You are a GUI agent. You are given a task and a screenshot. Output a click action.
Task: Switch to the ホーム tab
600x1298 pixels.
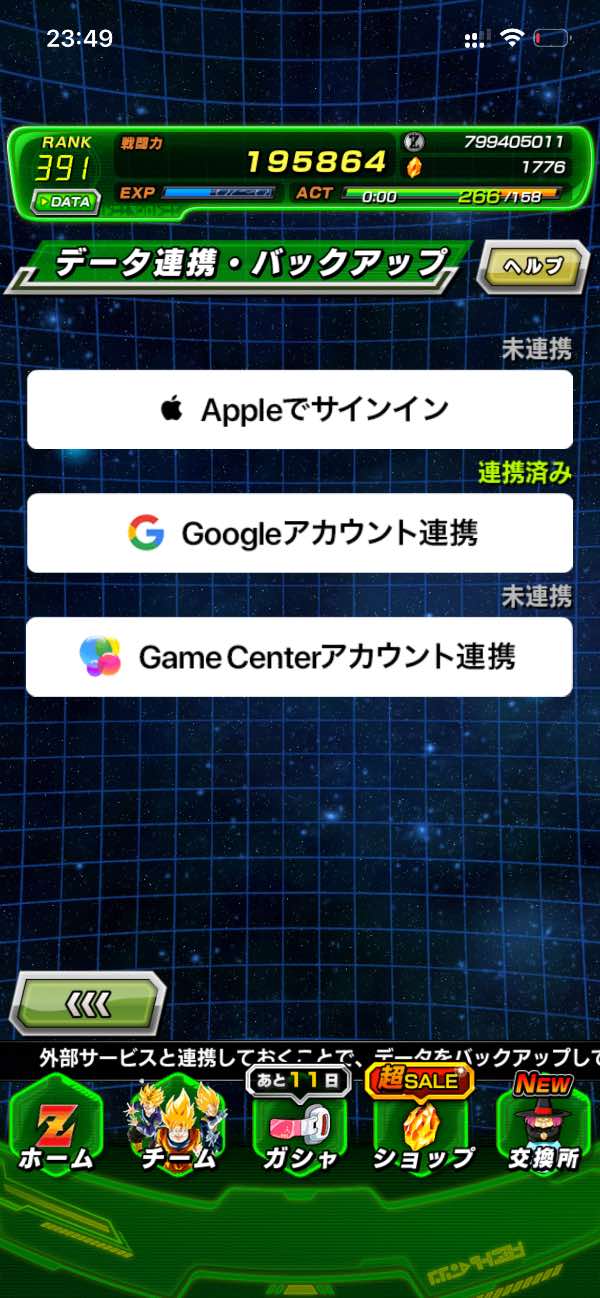(x=56, y=1130)
